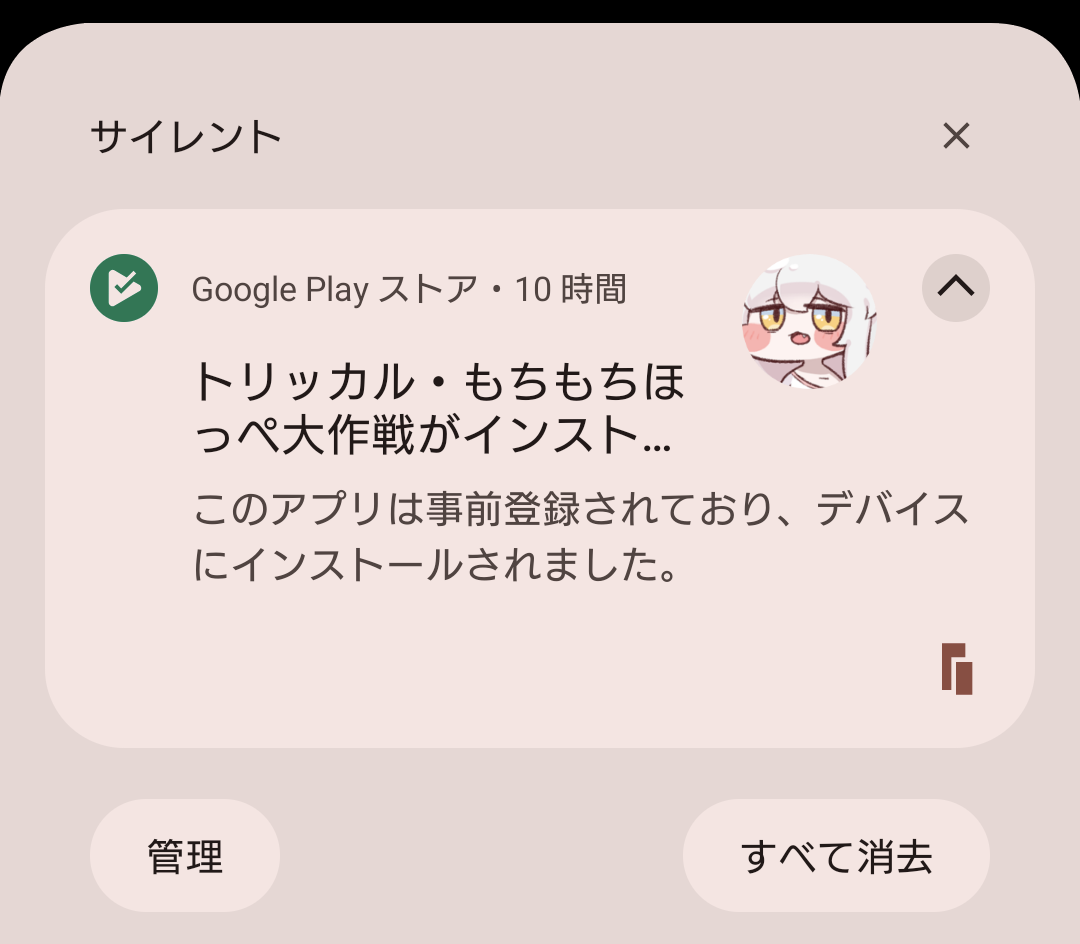Image resolution: width=1080 pixels, height=944 pixels.
Task: Open notification 管理 settings
Action: pos(185,856)
